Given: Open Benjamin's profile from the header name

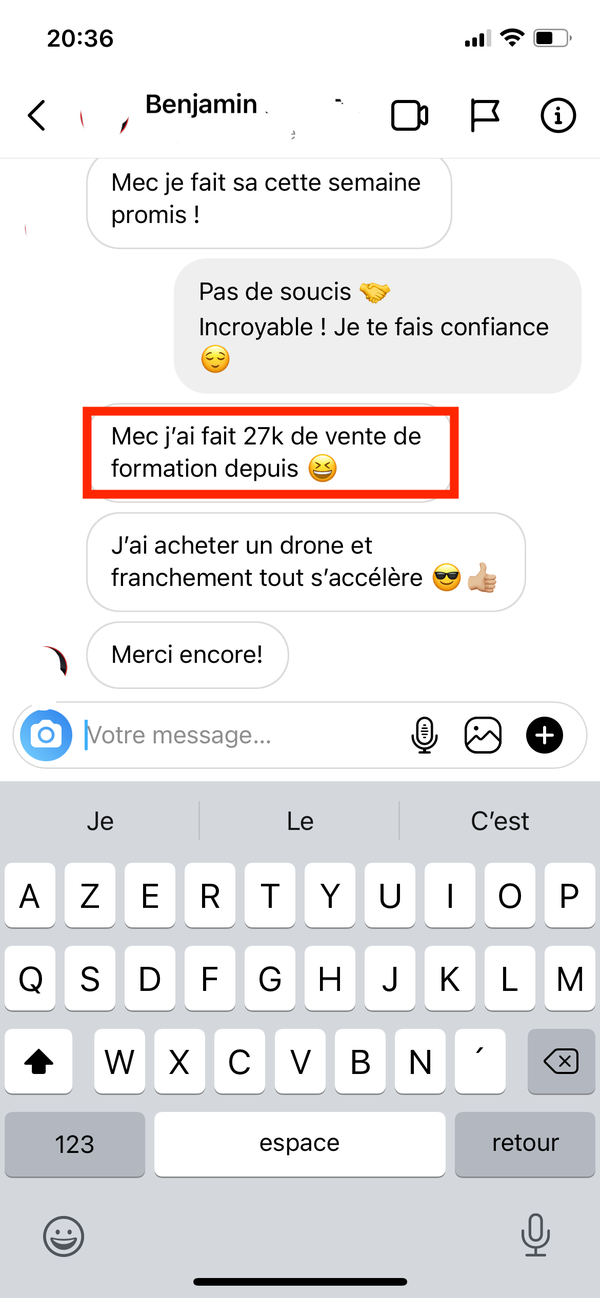Looking at the screenshot, I should tap(201, 104).
